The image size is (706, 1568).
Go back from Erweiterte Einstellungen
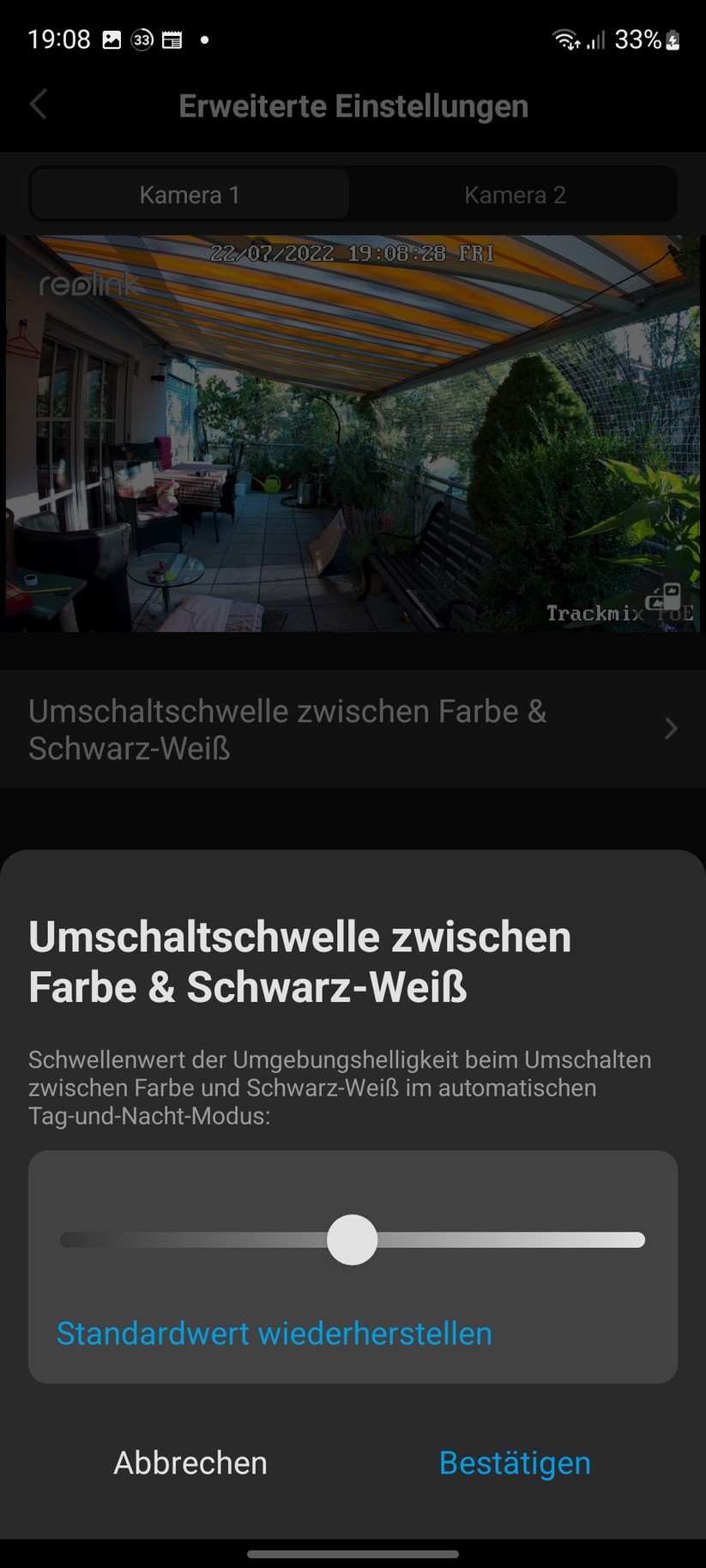39,106
